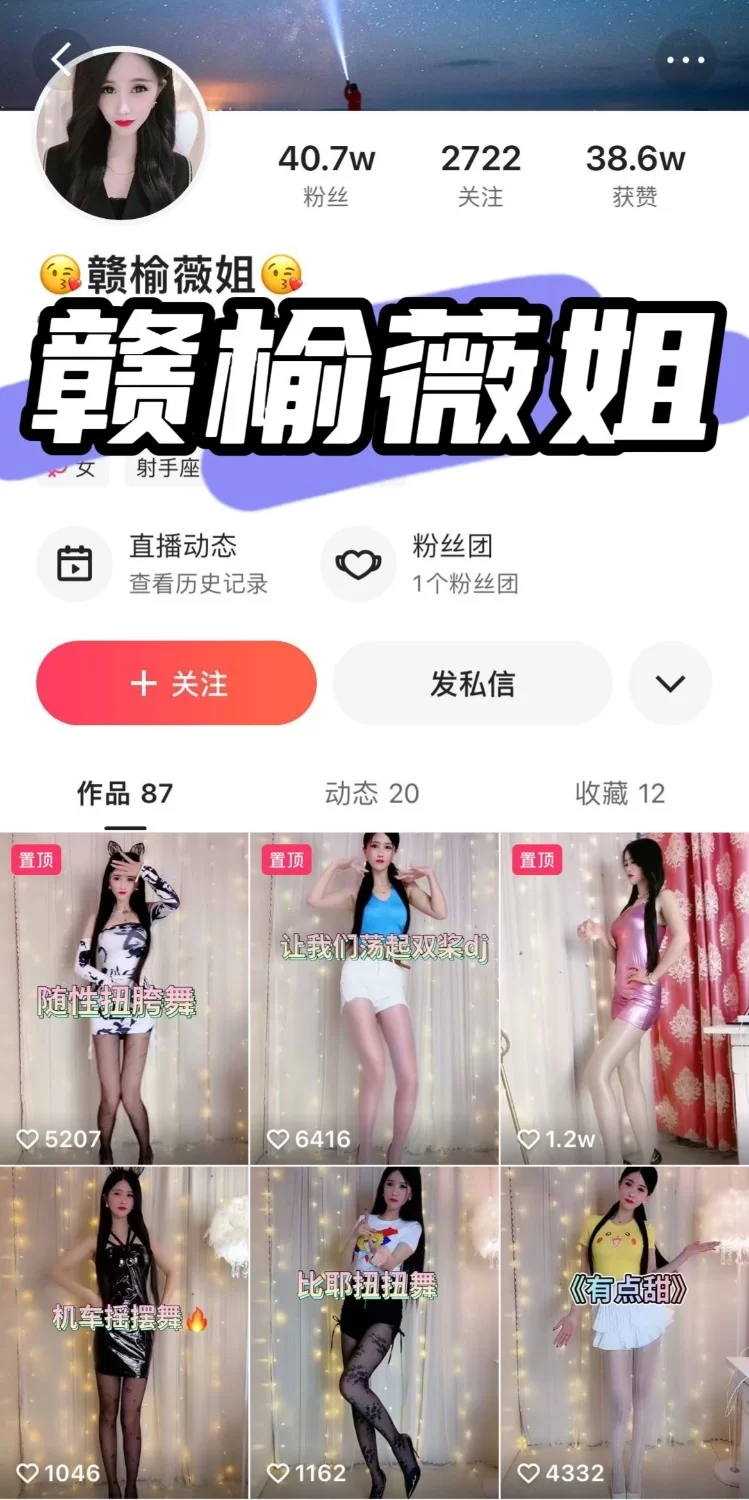Expand the down-chevron beside 发私信
This screenshot has width=749, height=1500.
point(670,683)
